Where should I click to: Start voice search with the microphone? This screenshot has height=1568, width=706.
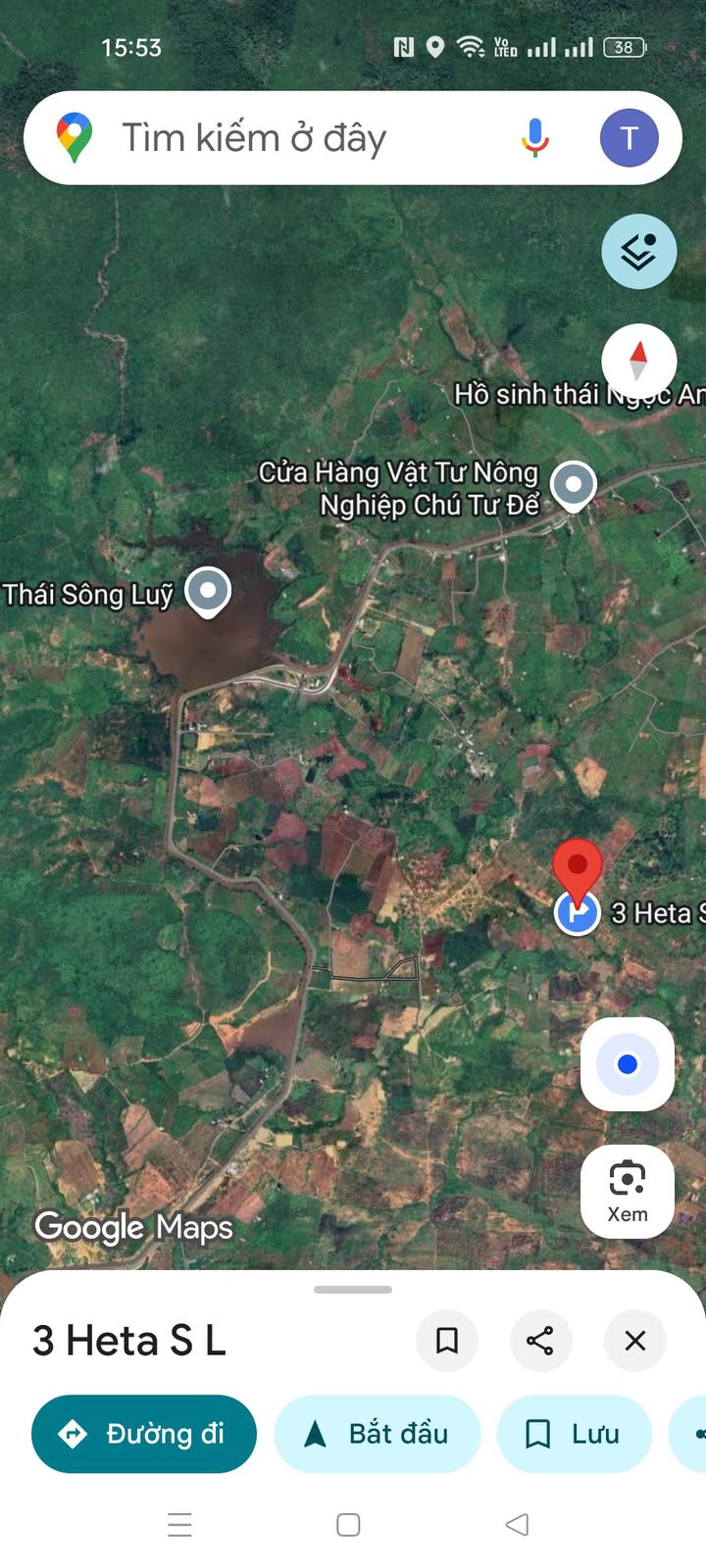click(534, 138)
